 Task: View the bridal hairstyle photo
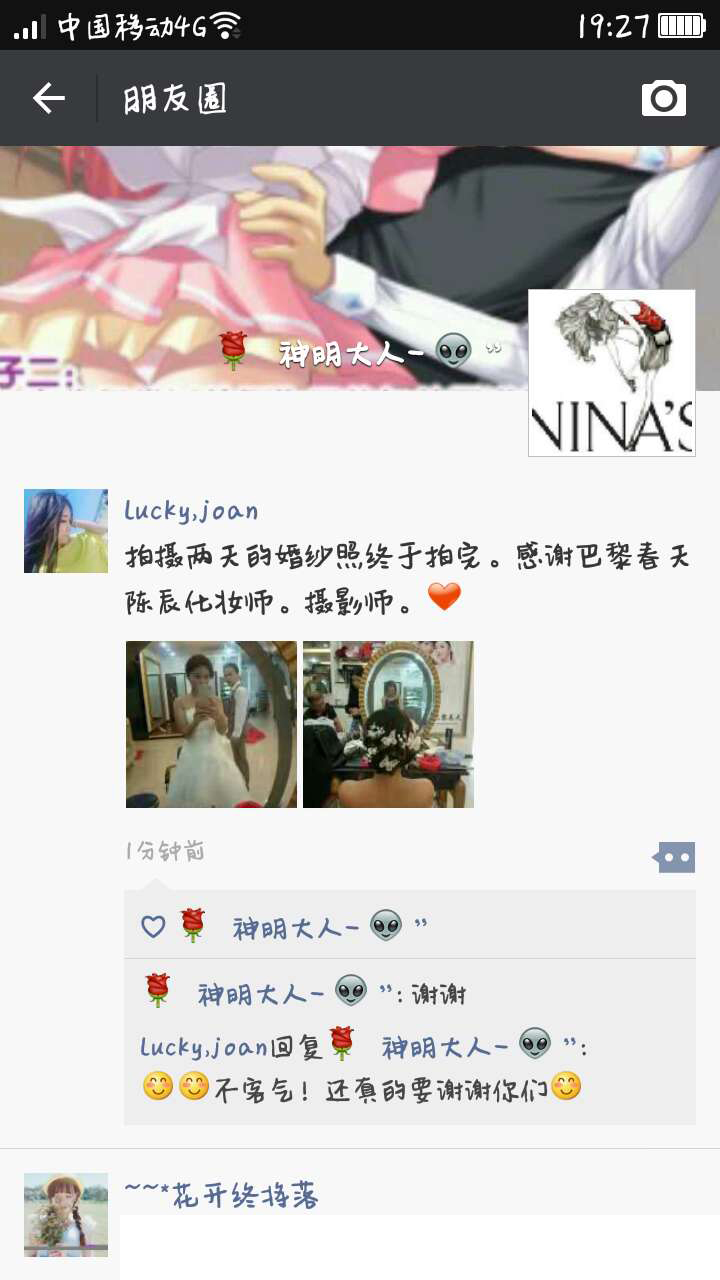pos(388,724)
